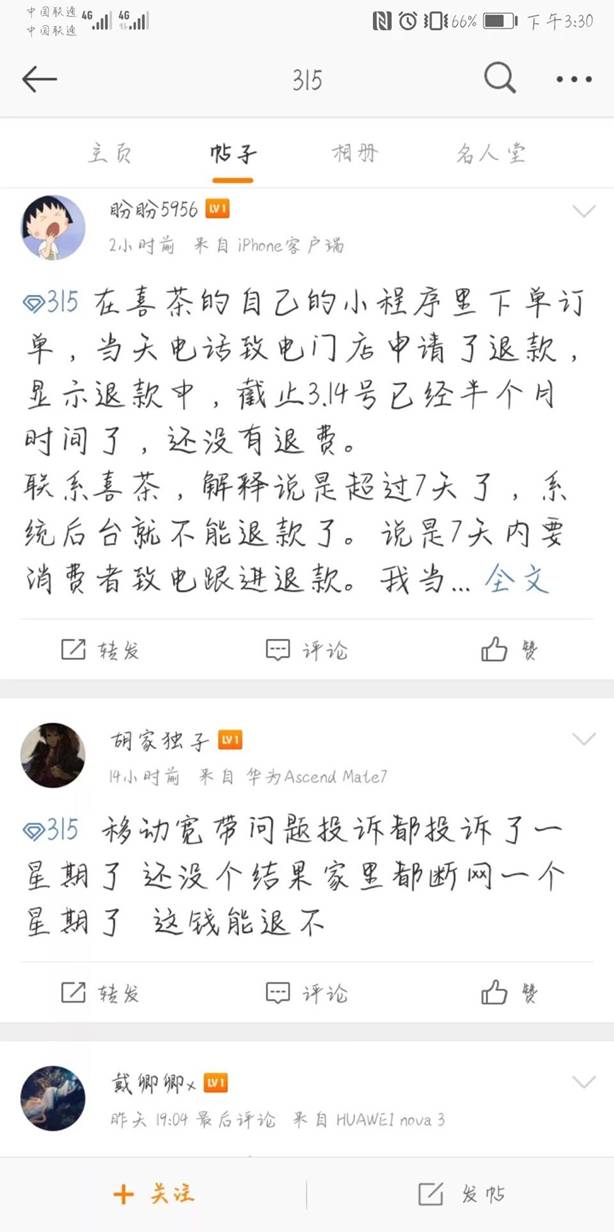Image resolution: width=614 pixels, height=1232 pixels.
Task: Switch to the 相册 tab
Action: [x=355, y=154]
